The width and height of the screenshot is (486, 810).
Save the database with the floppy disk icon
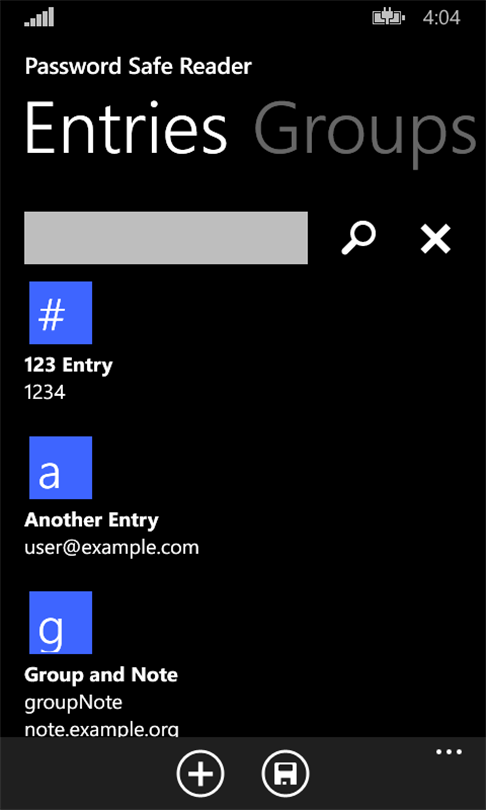pyautogui.click(x=285, y=774)
